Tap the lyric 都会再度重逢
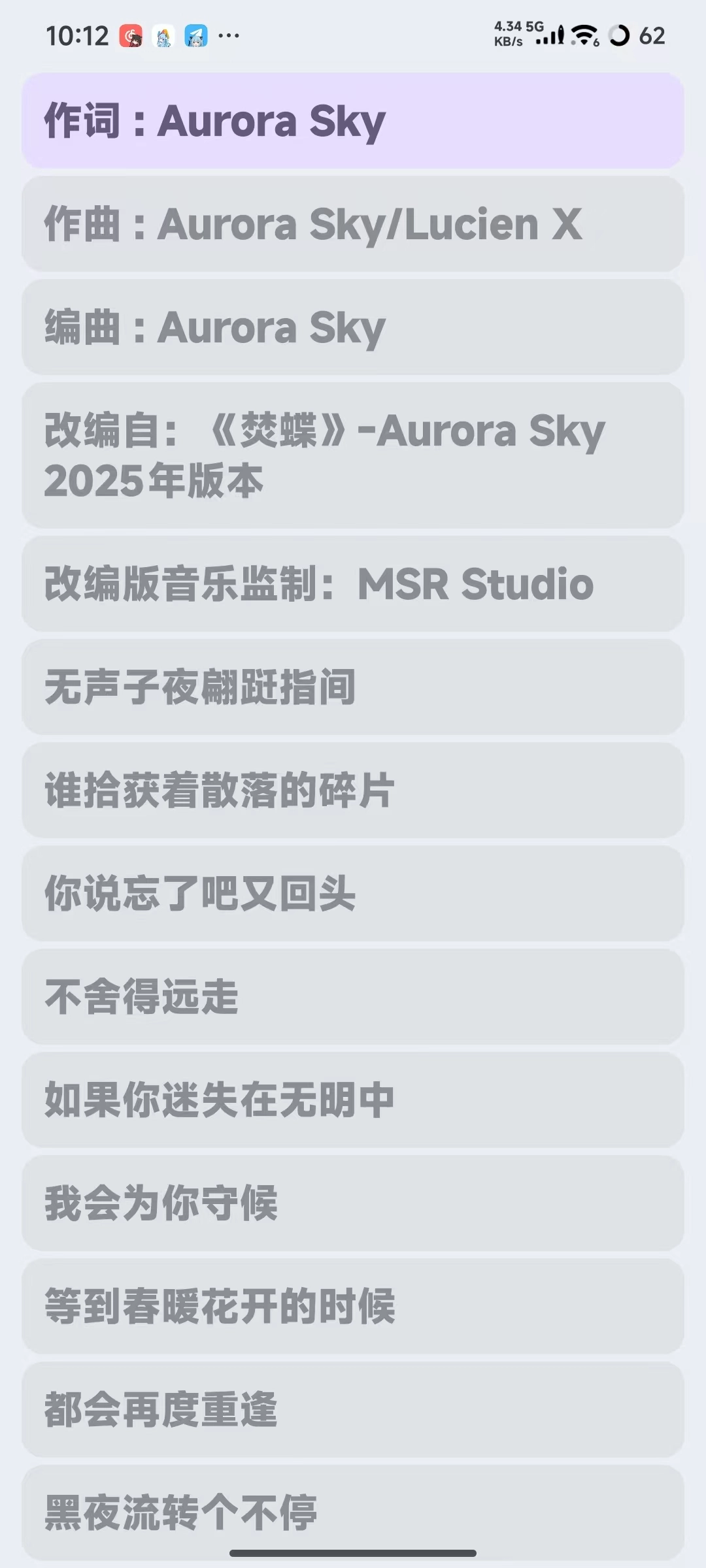Image resolution: width=706 pixels, height=1568 pixels. click(x=353, y=1409)
